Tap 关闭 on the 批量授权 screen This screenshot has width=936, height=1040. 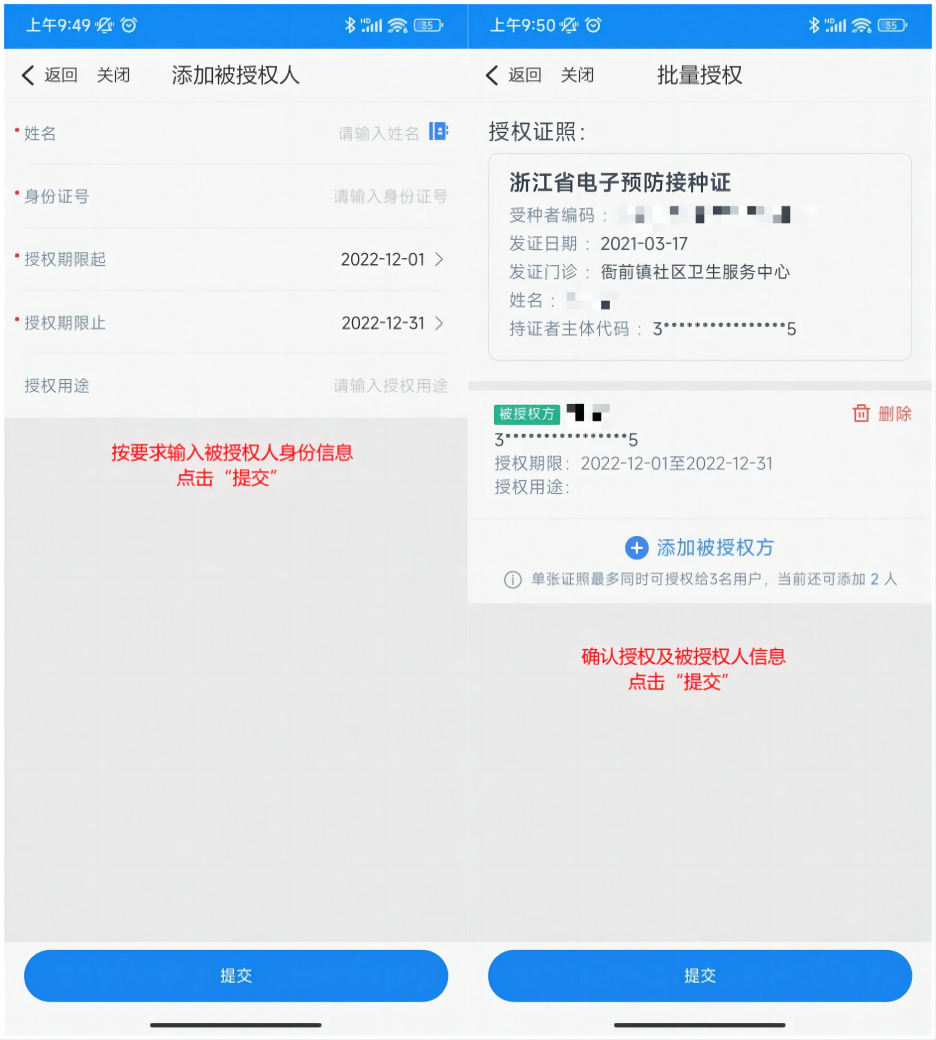[577, 75]
